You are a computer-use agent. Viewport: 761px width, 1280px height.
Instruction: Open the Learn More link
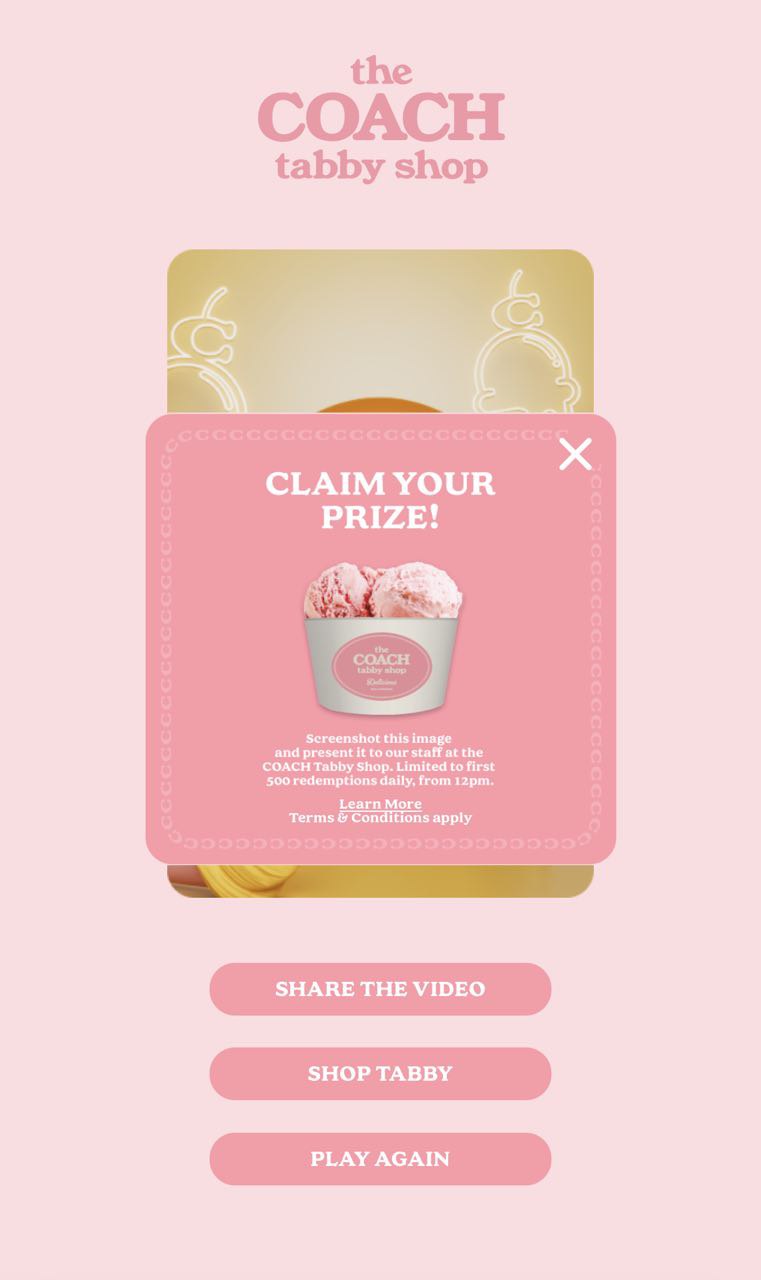(380, 804)
